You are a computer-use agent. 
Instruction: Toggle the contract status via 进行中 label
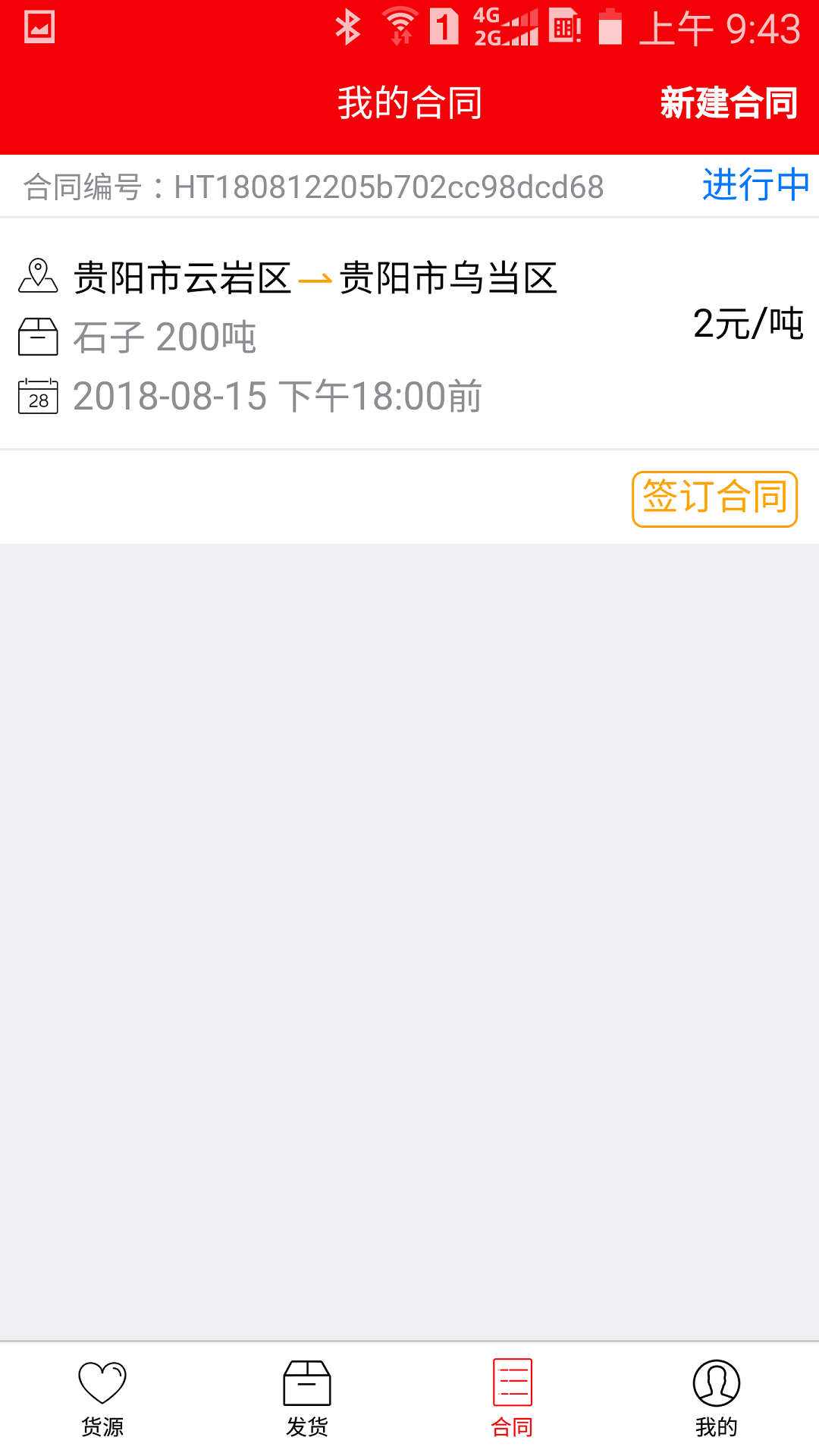coord(754,185)
